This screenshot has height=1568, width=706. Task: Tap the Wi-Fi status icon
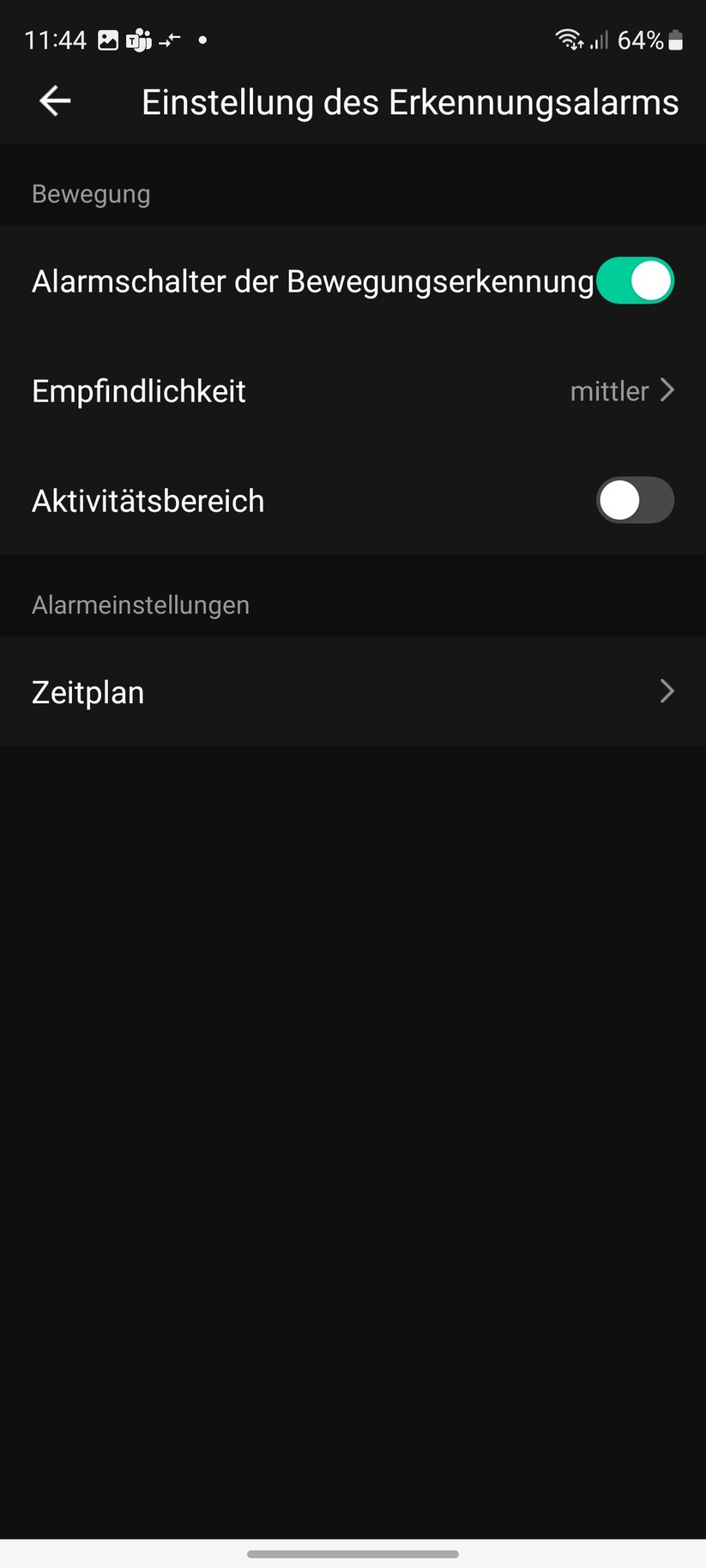567,39
